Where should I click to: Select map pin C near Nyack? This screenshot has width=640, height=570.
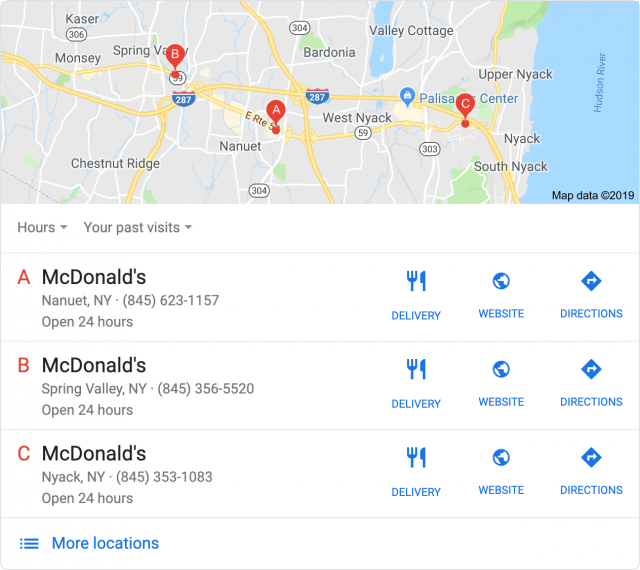(464, 105)
